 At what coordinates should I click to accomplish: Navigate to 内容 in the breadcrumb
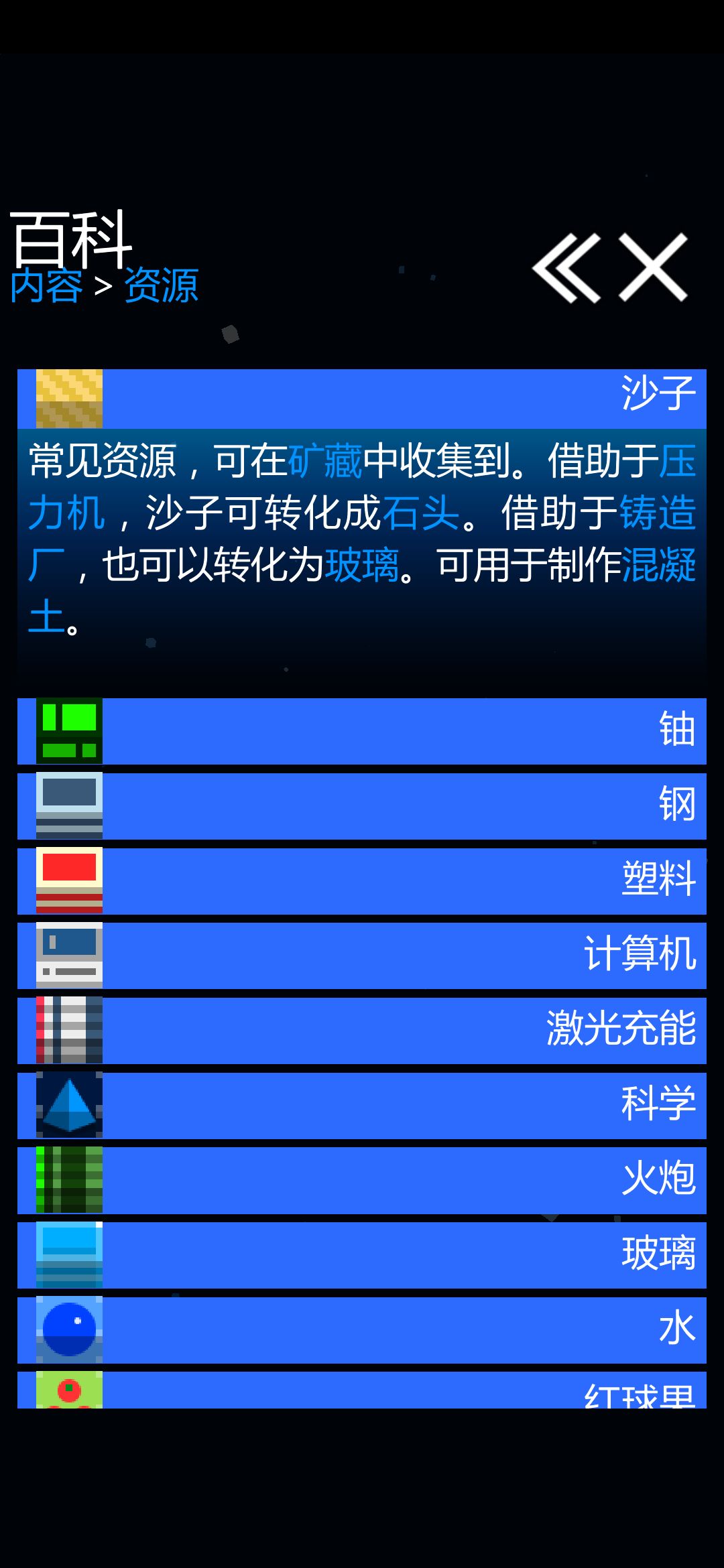[x=46, y=287]
